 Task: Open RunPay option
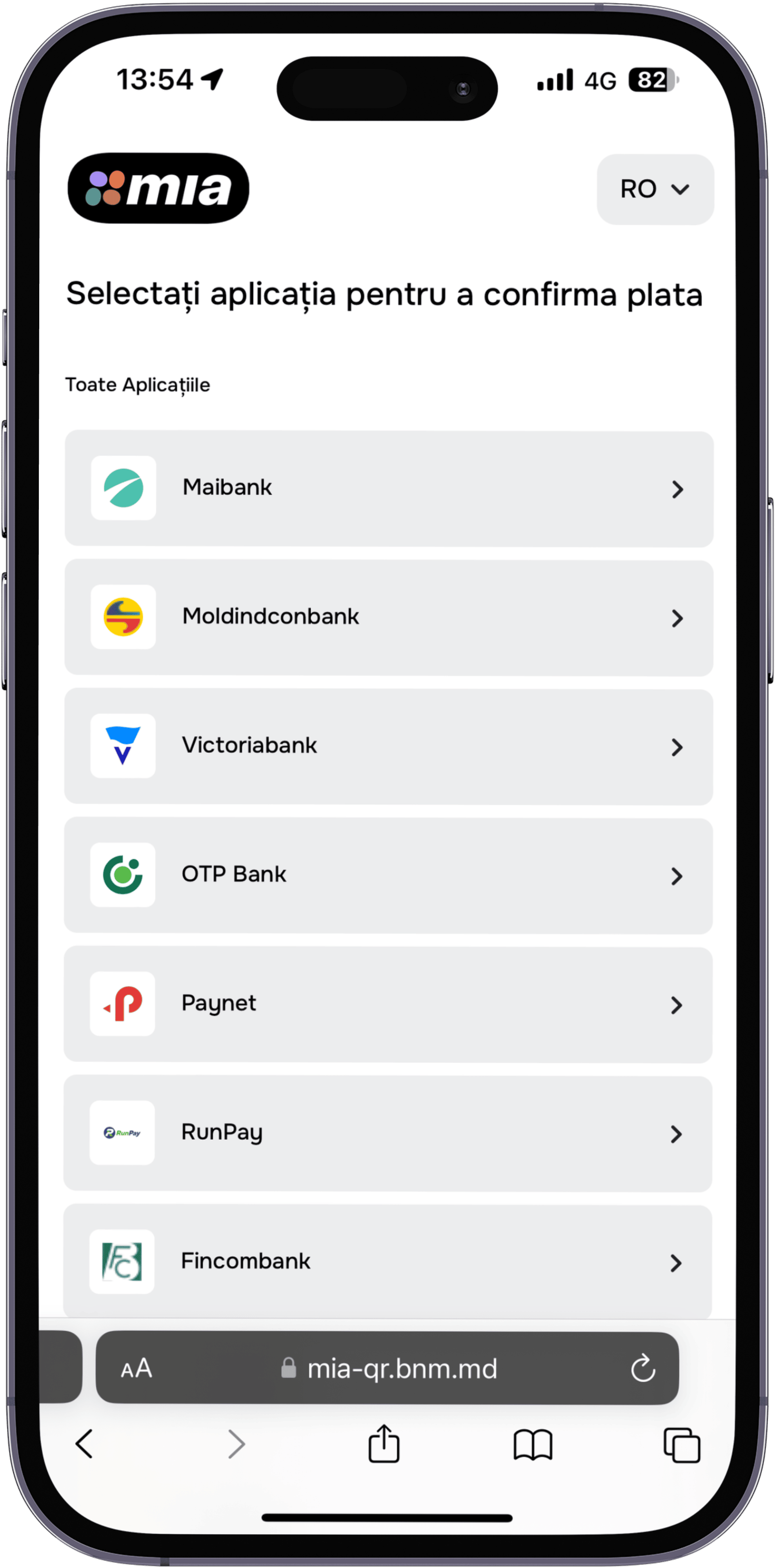(x=388, y=1133)
